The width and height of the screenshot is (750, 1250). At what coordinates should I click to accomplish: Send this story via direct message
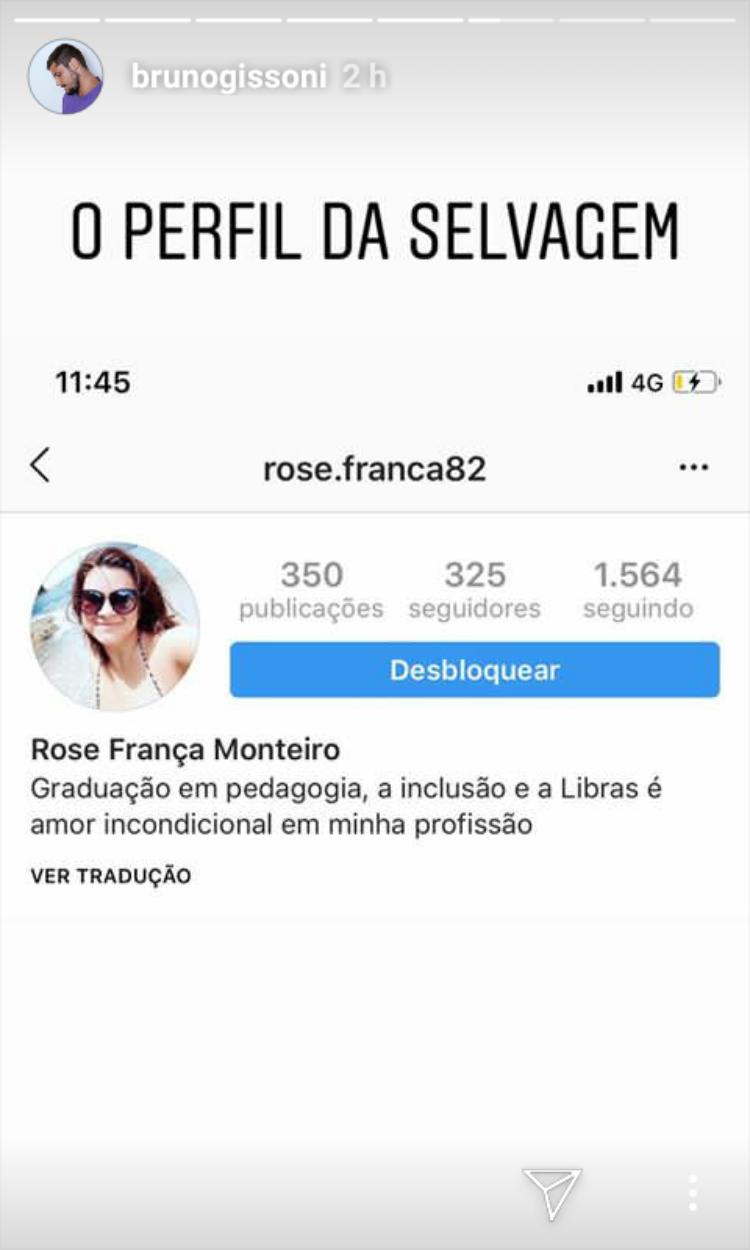pyautogui.click(x=552, y=1192)
